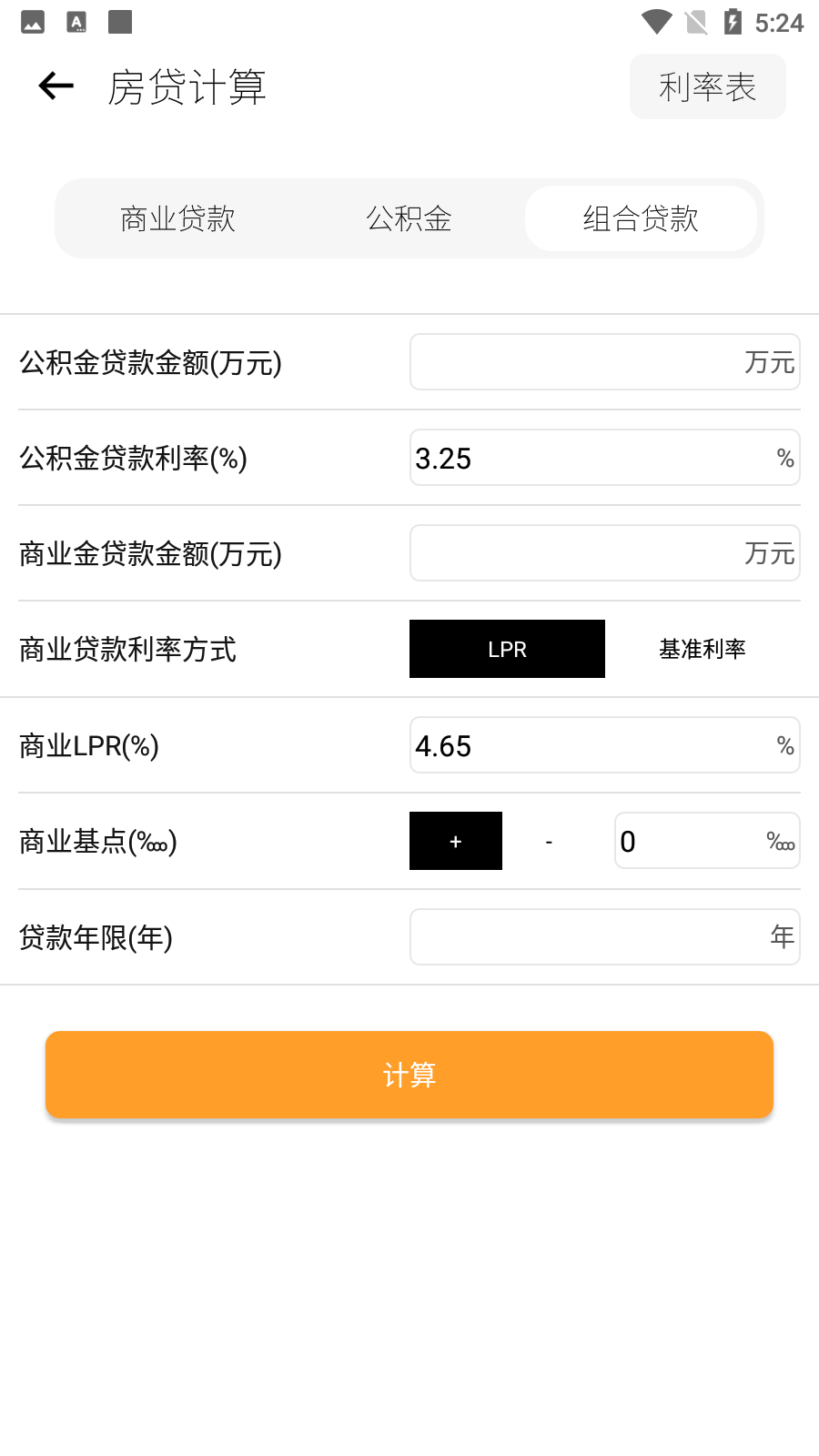Tap the keyboard notification icon in status bar

(76, 22)
